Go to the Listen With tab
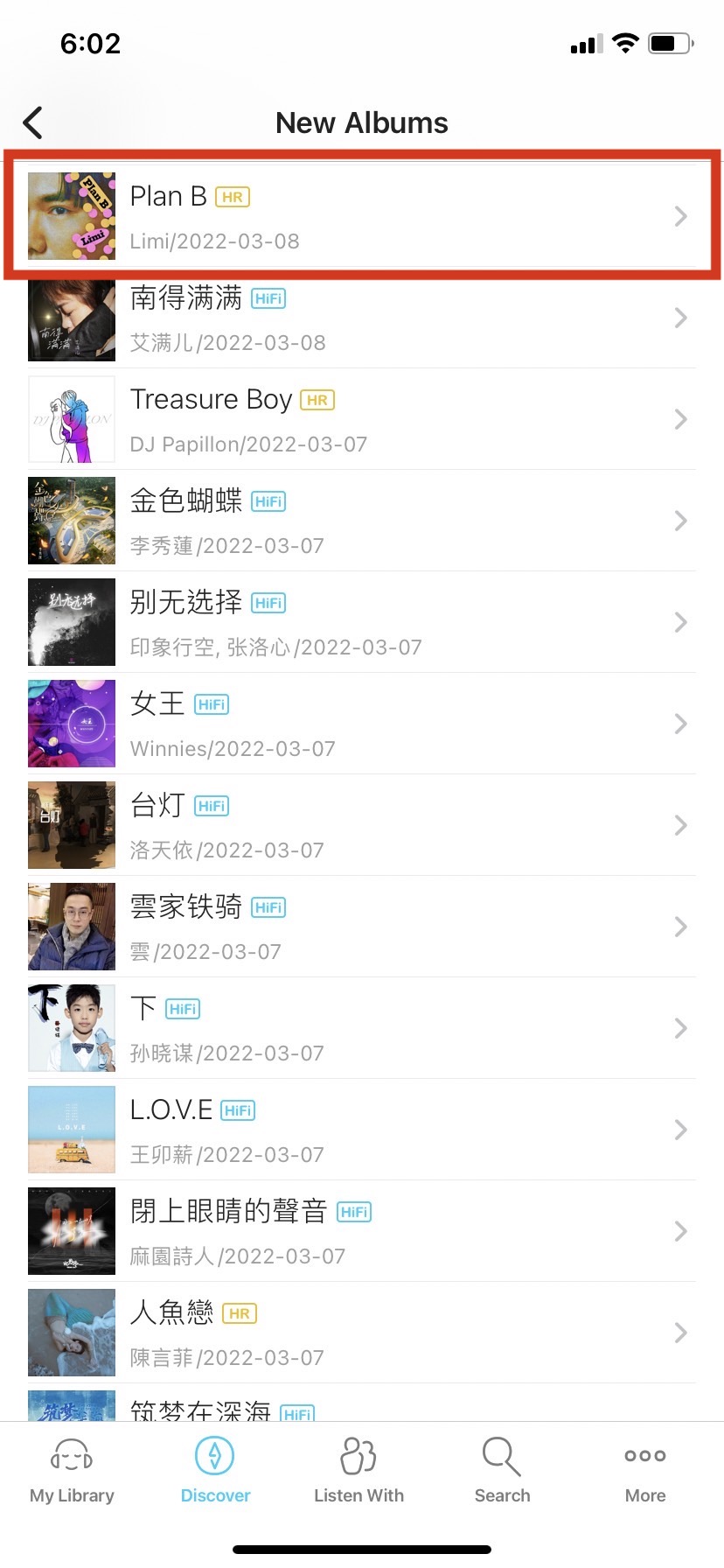Viewport: 724px width, 1568px height. 359,1470
